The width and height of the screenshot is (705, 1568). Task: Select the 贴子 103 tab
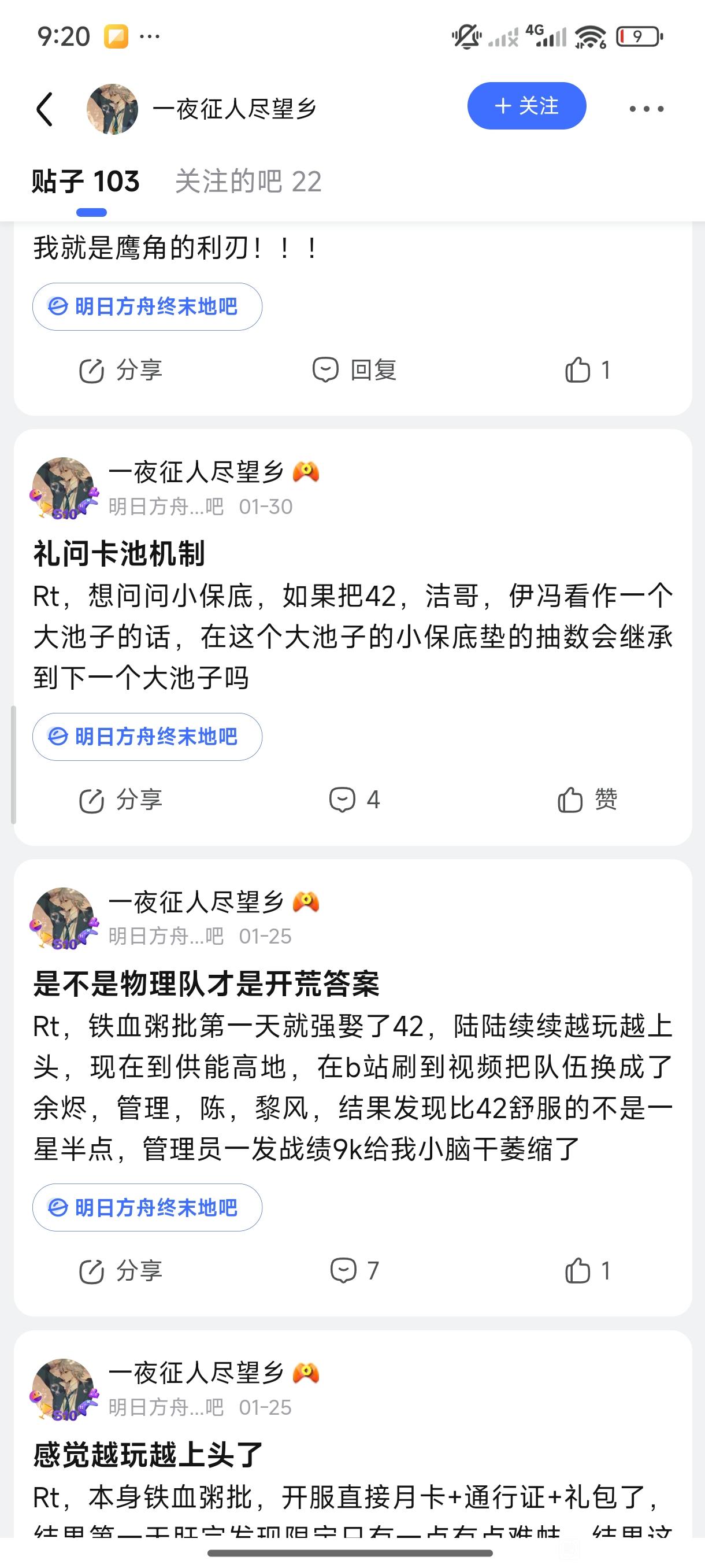(x=86, y=182)
